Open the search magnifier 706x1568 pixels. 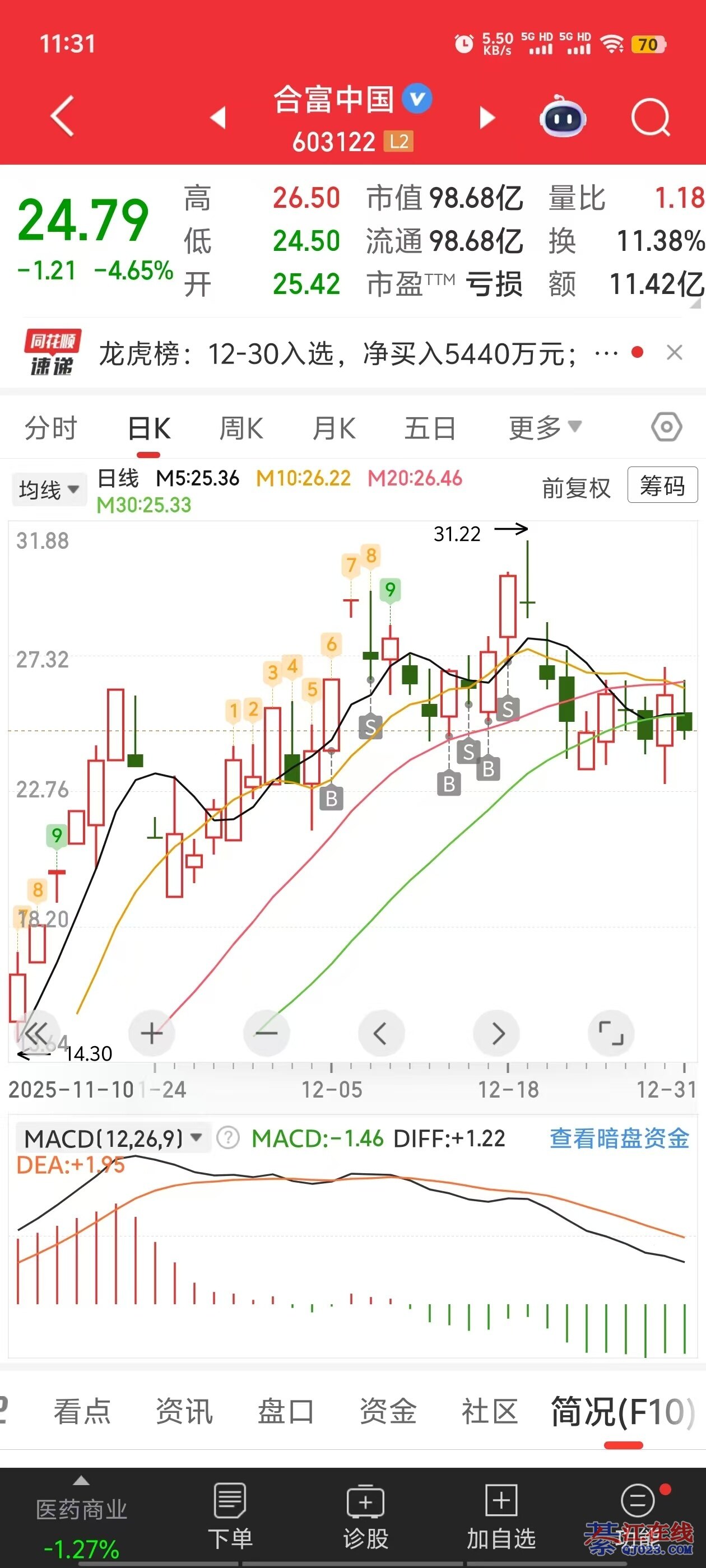(x=650, y=117)
